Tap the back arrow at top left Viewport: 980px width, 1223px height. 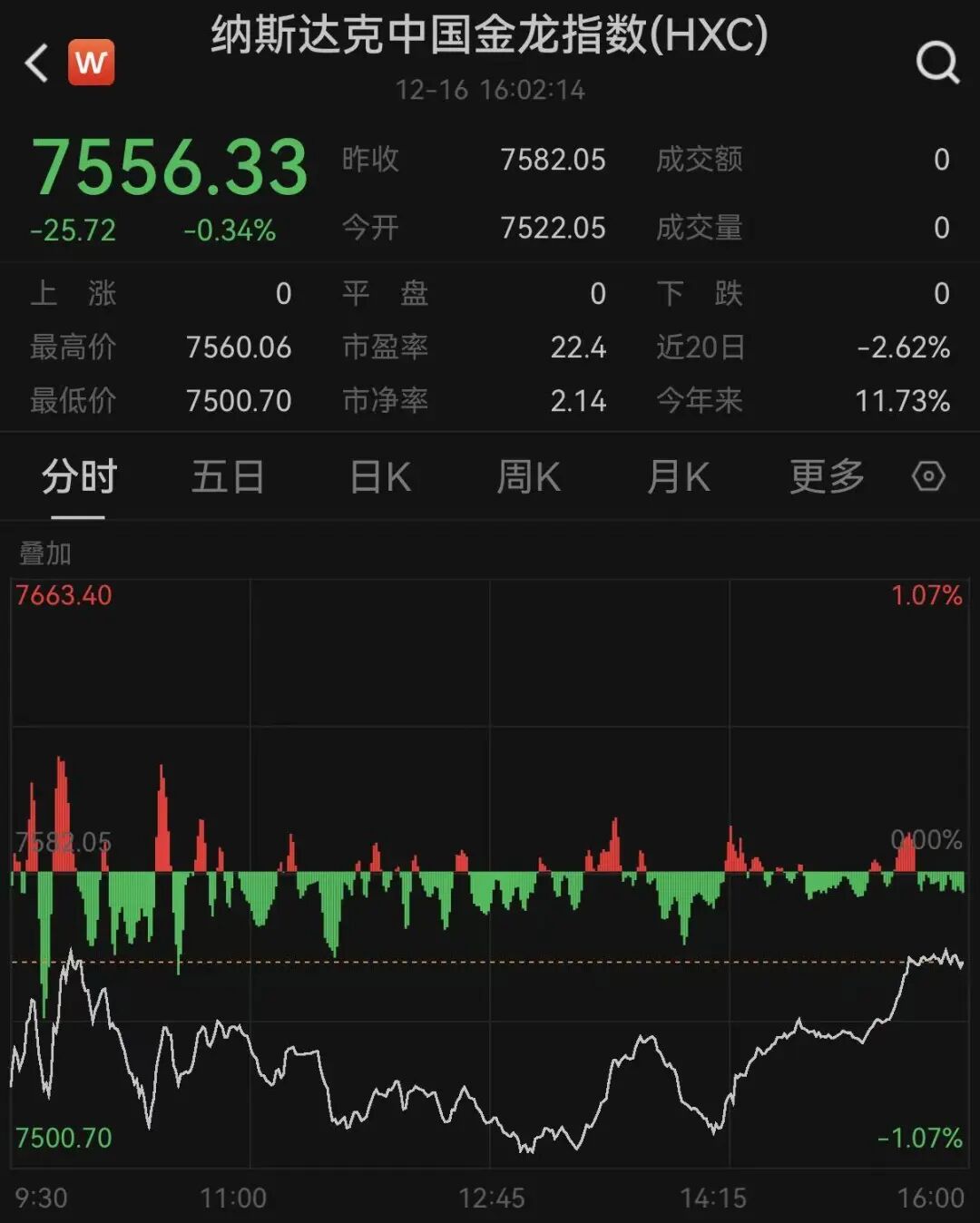[x=34, y=62]
